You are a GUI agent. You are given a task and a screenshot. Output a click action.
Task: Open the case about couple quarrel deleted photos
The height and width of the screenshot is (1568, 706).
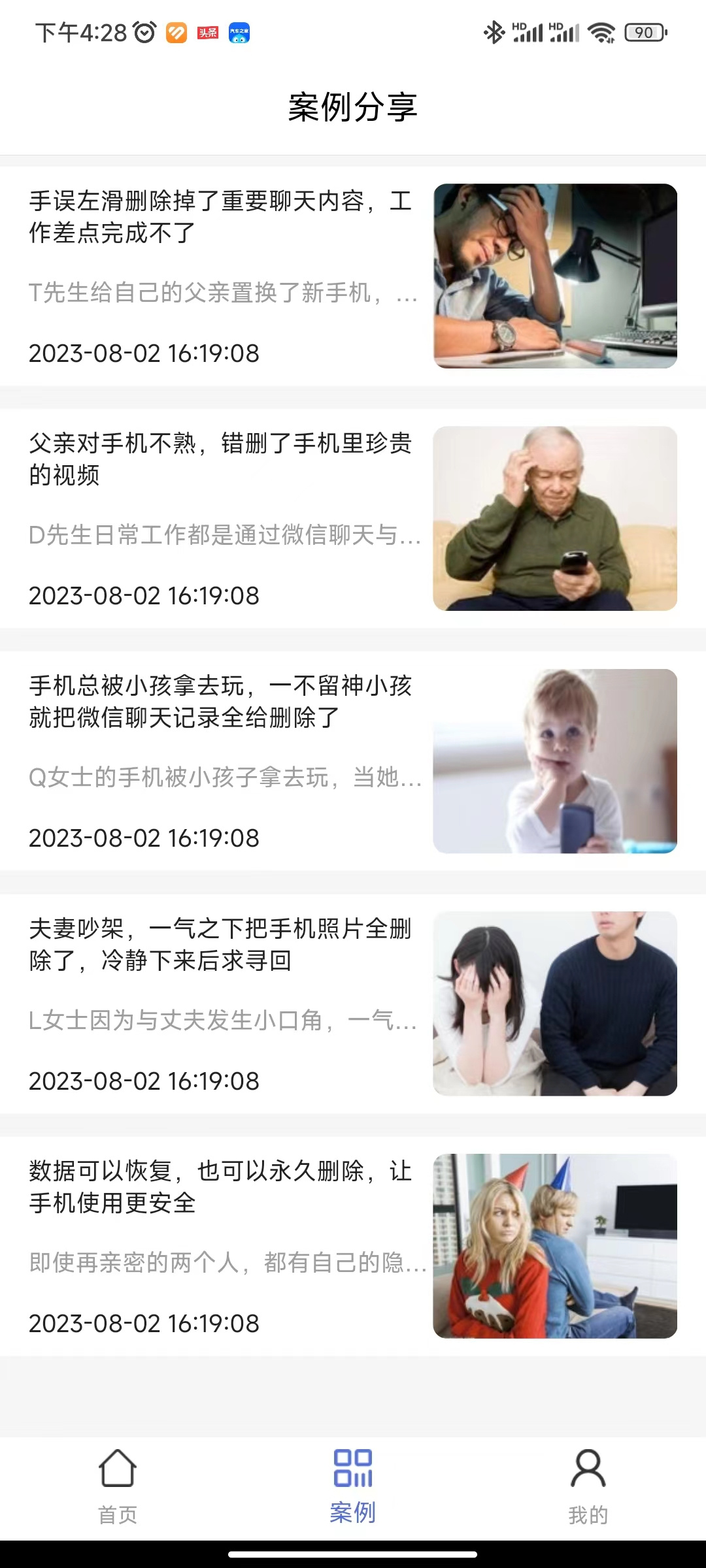tap(221, 944)
